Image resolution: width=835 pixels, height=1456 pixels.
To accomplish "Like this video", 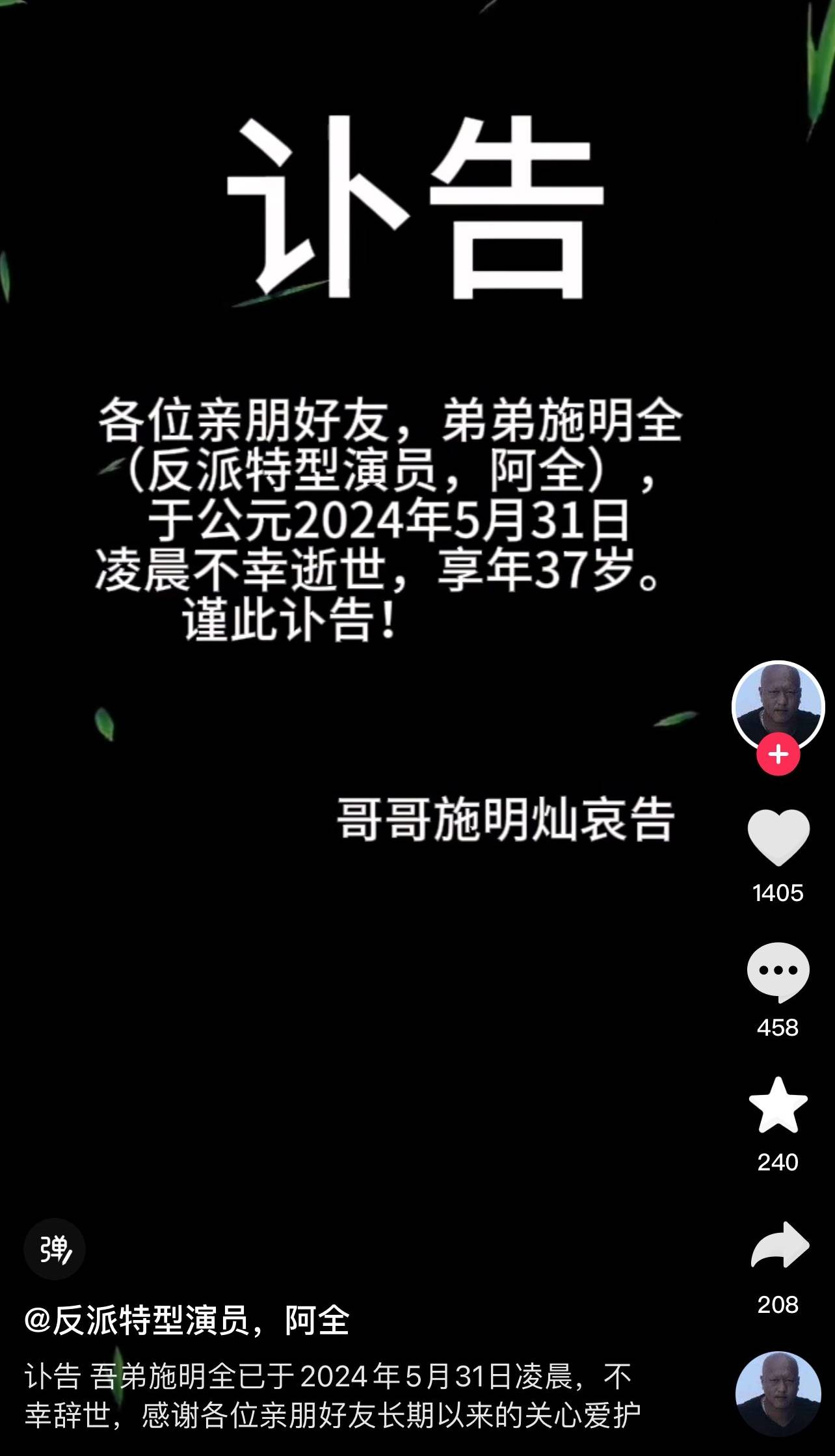I will (x=778, y=837).
